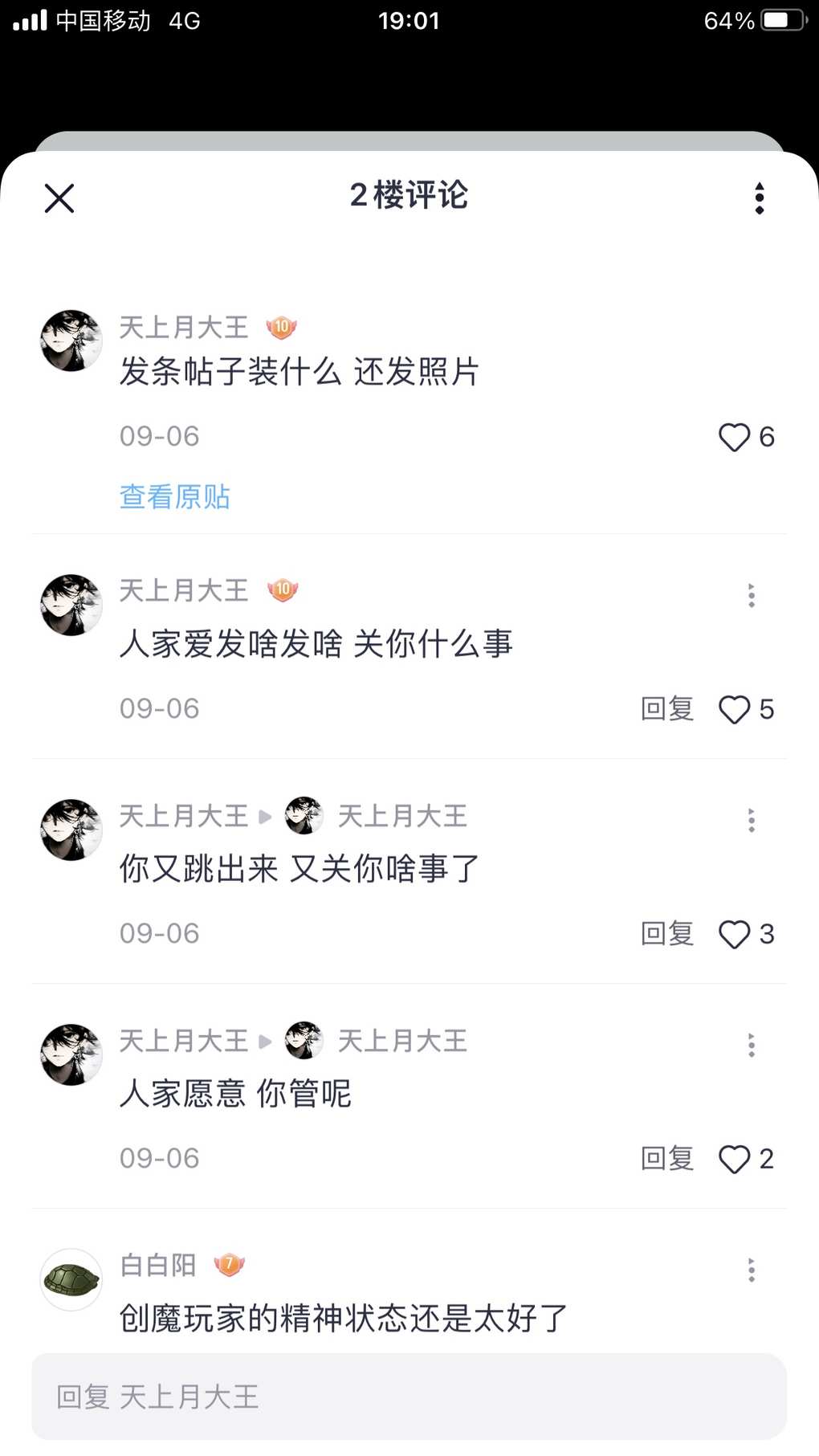Like the comment 人家愿意 你管呢

click(734, 1160)
